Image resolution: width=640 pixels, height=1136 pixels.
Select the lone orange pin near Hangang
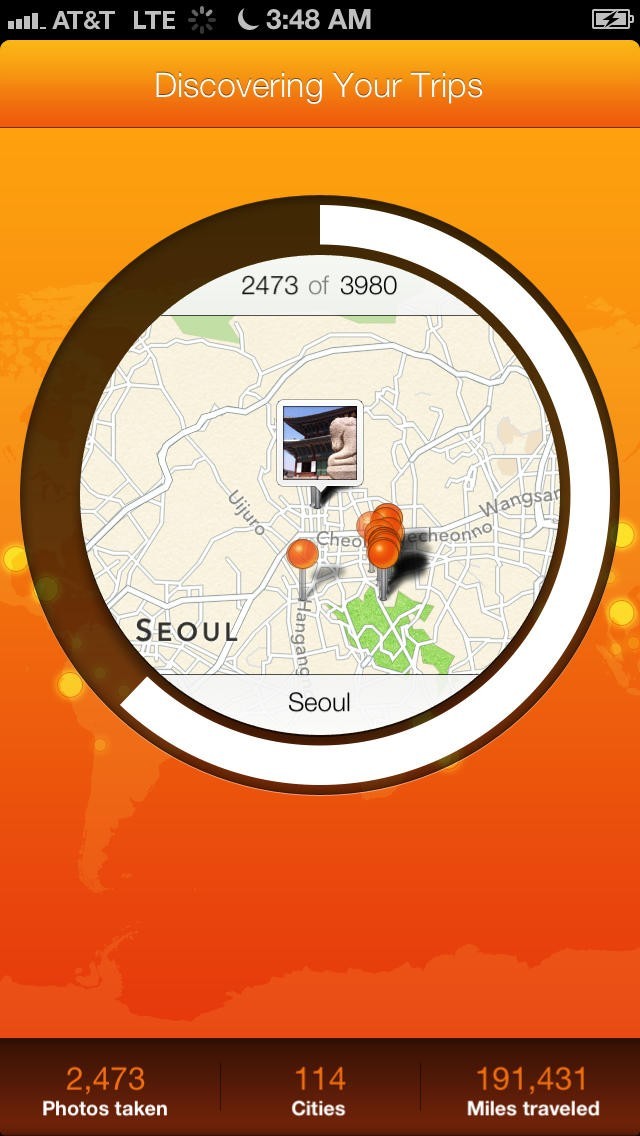pyautogui.click(x=302, y=554)
